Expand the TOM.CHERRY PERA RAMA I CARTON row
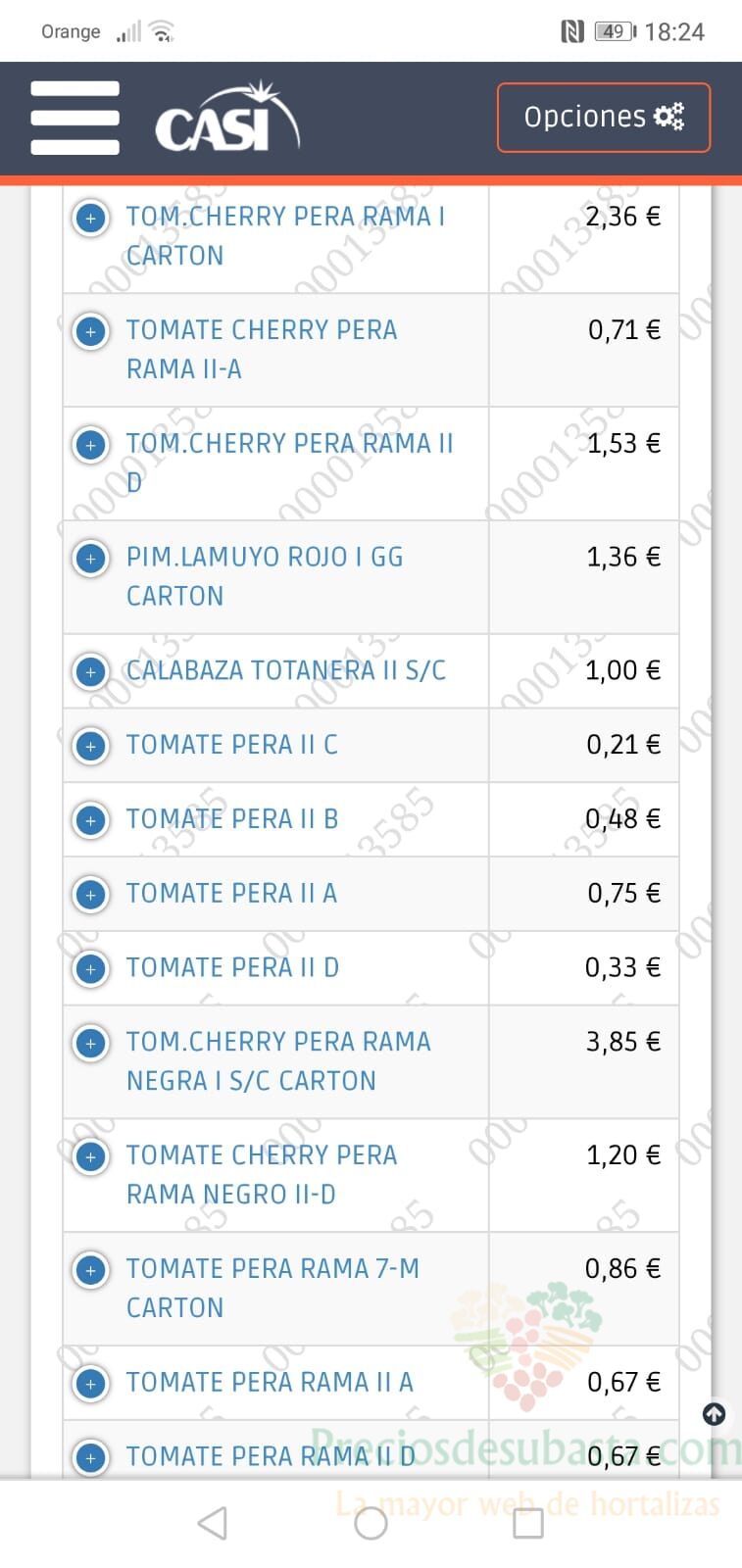This screenshot has width=742, height=1568. click(91, 218)
